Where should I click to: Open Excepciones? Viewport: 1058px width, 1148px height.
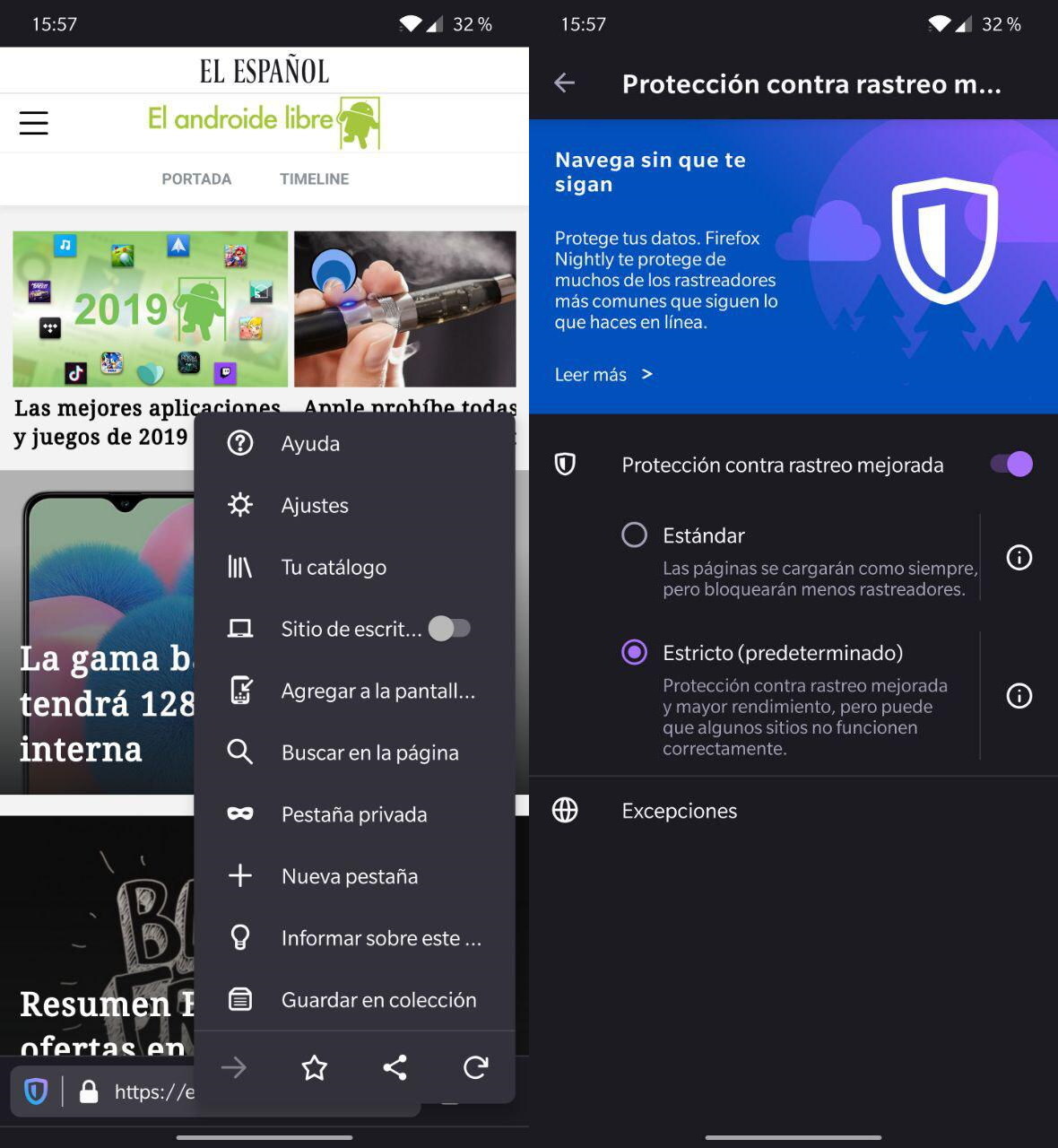click(x=679, y=811)
